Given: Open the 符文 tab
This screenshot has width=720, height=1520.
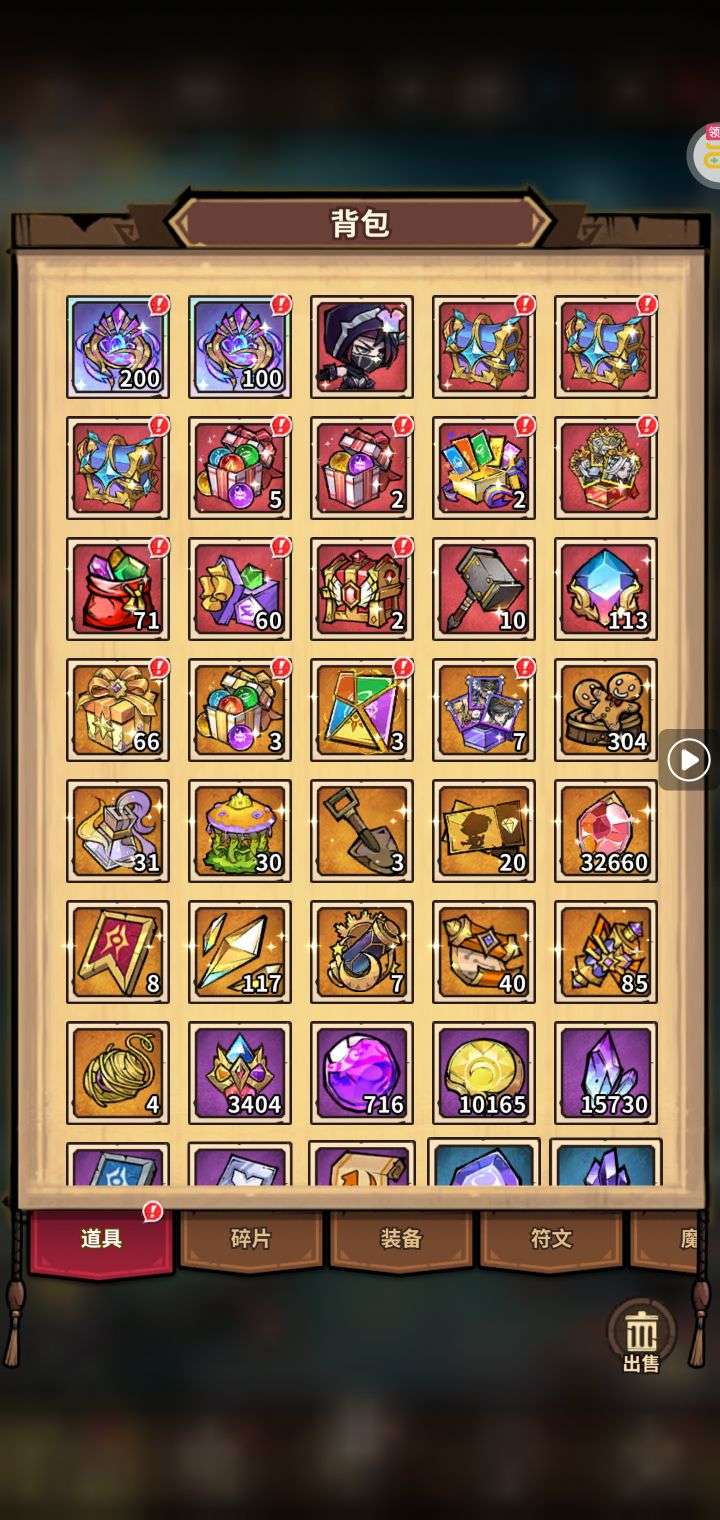Looking at the screenshot, I should click(550, 1239).
